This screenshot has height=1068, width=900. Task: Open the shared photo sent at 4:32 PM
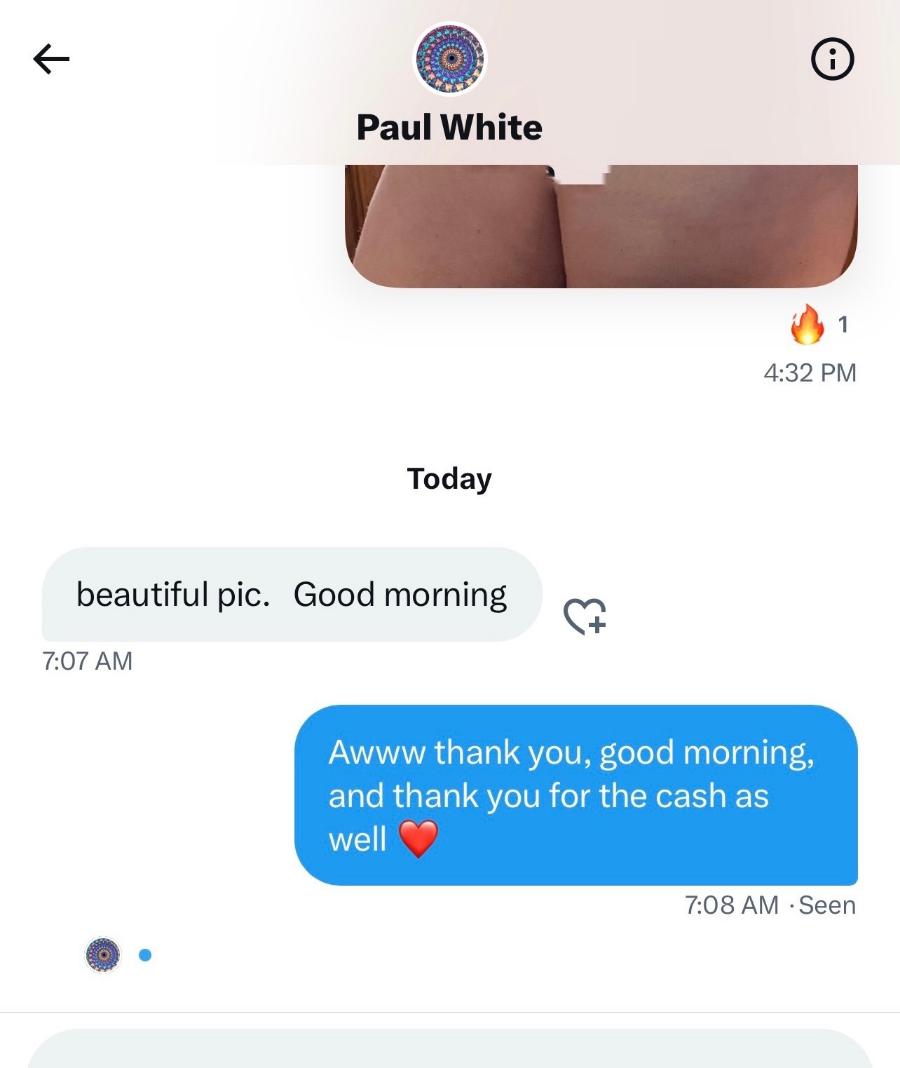[601, 228]
